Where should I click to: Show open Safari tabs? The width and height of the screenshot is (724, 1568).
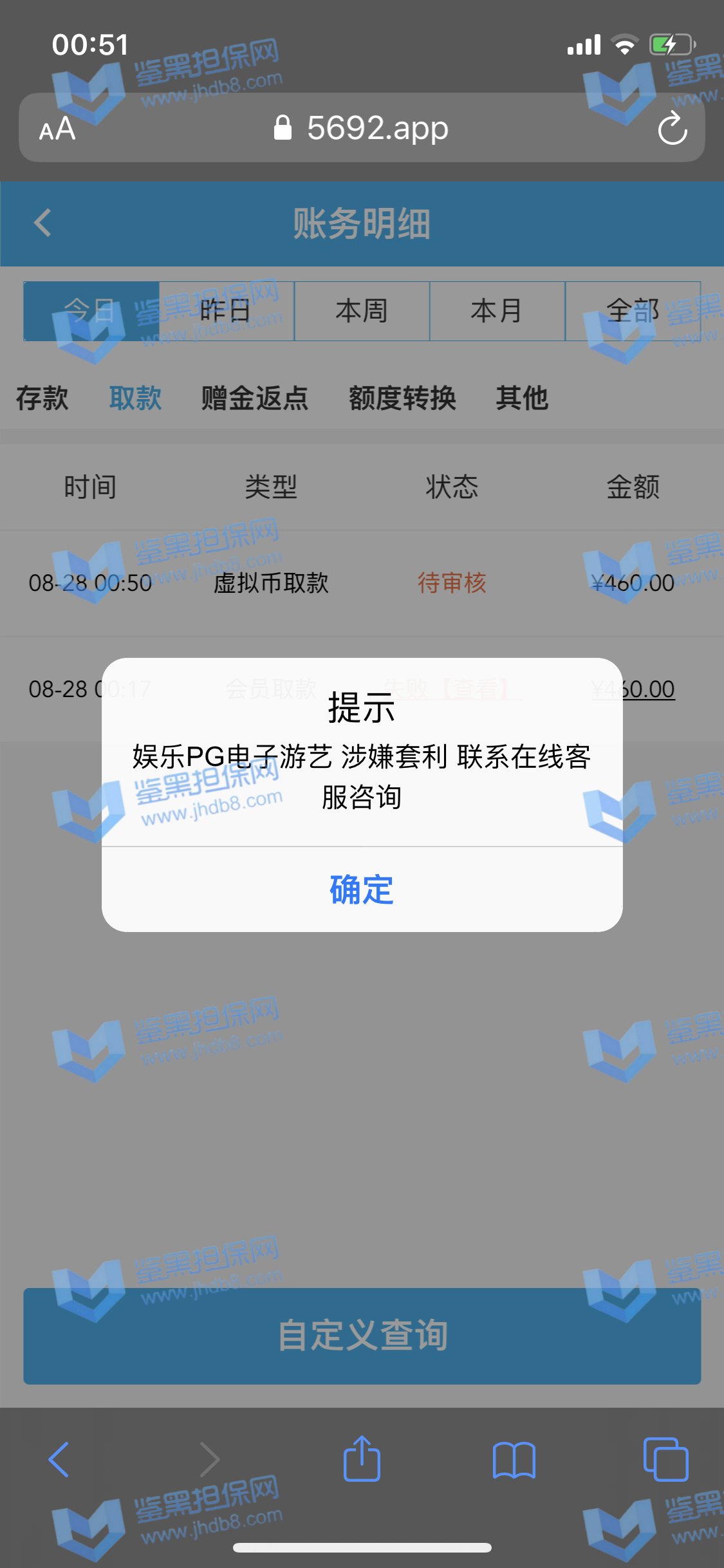[x=665, y=1459]
